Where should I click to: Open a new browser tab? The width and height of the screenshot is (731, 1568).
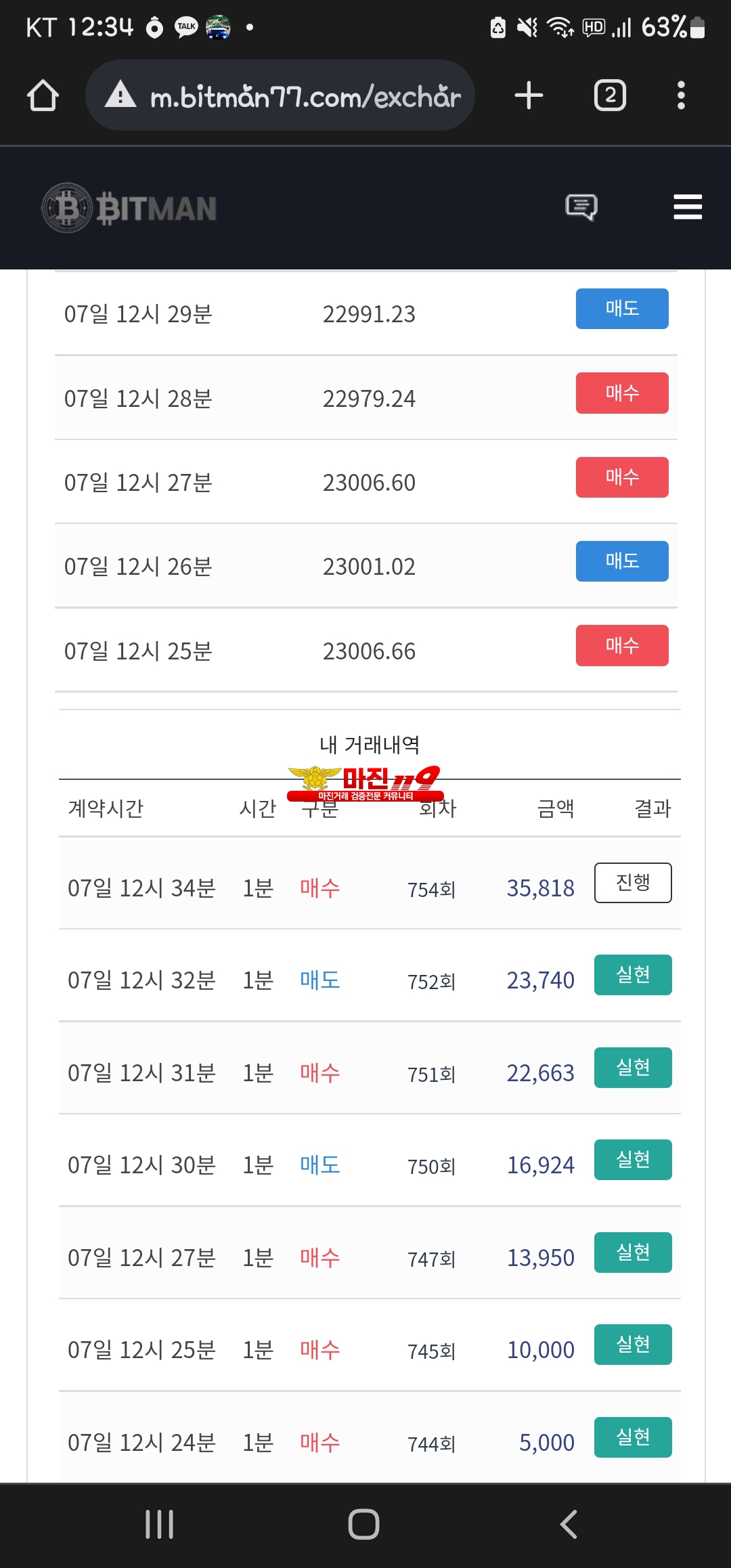pyautogui.click(x=529, y=95)
